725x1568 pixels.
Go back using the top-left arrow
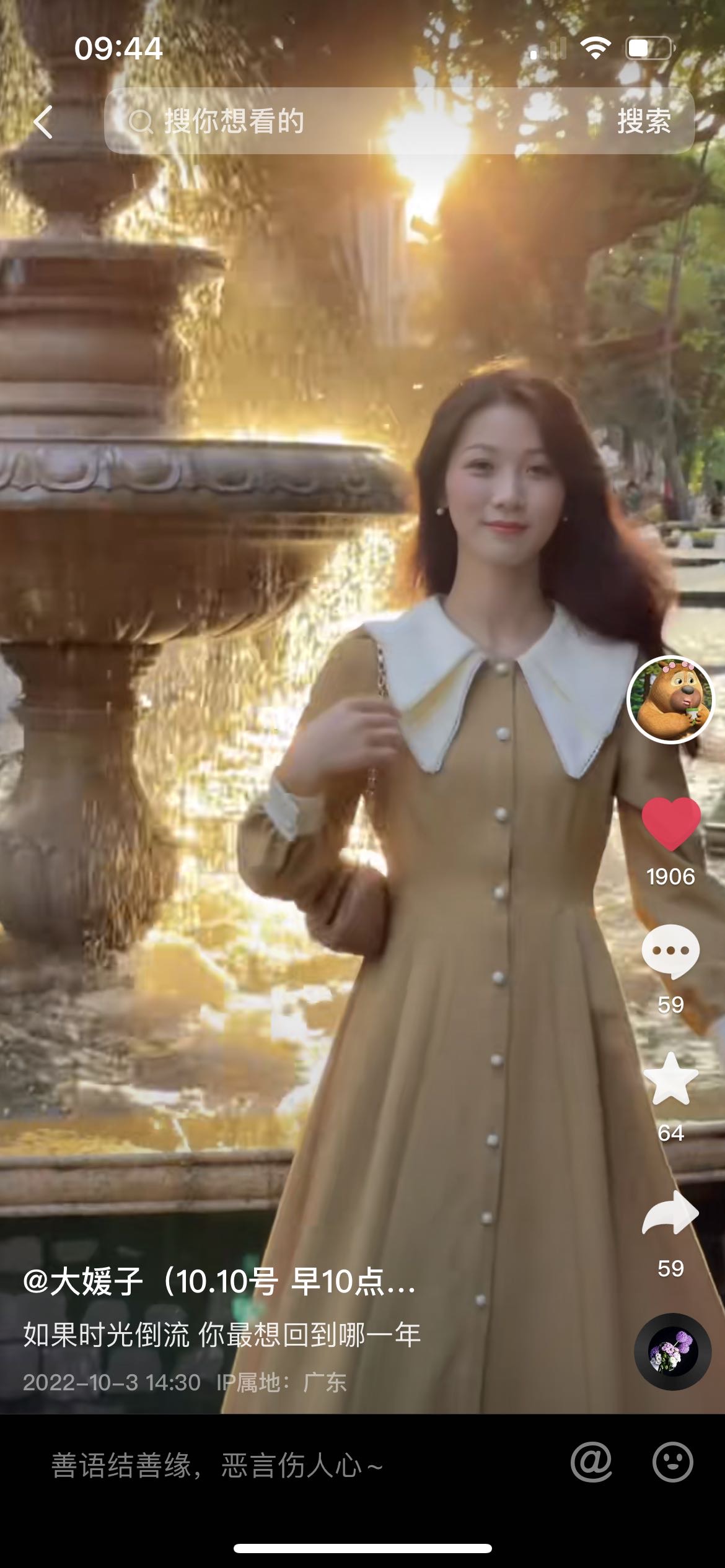click(x=43, y=121)
